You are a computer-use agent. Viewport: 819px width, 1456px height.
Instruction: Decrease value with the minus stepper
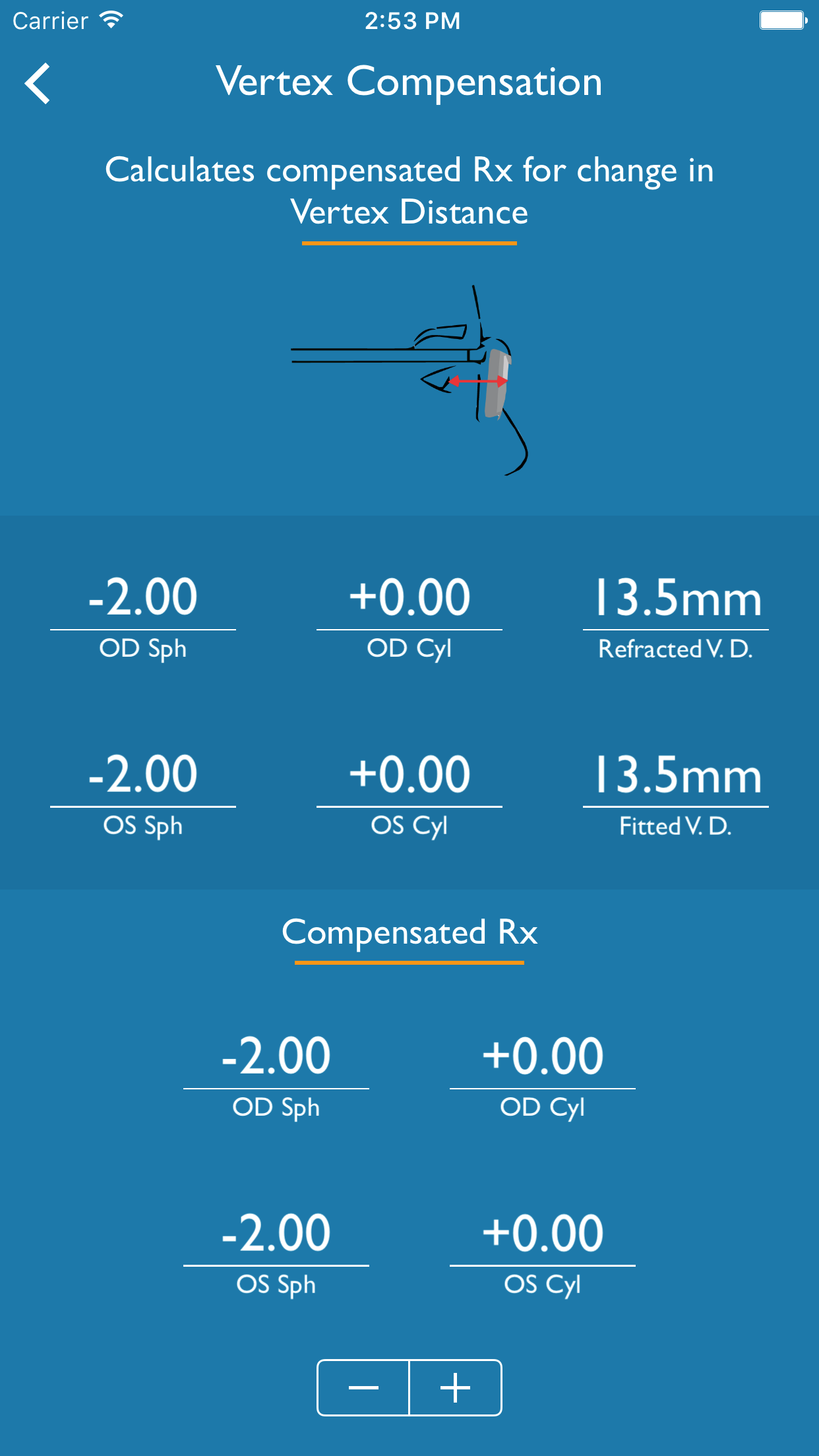[x=363, y=1388]
